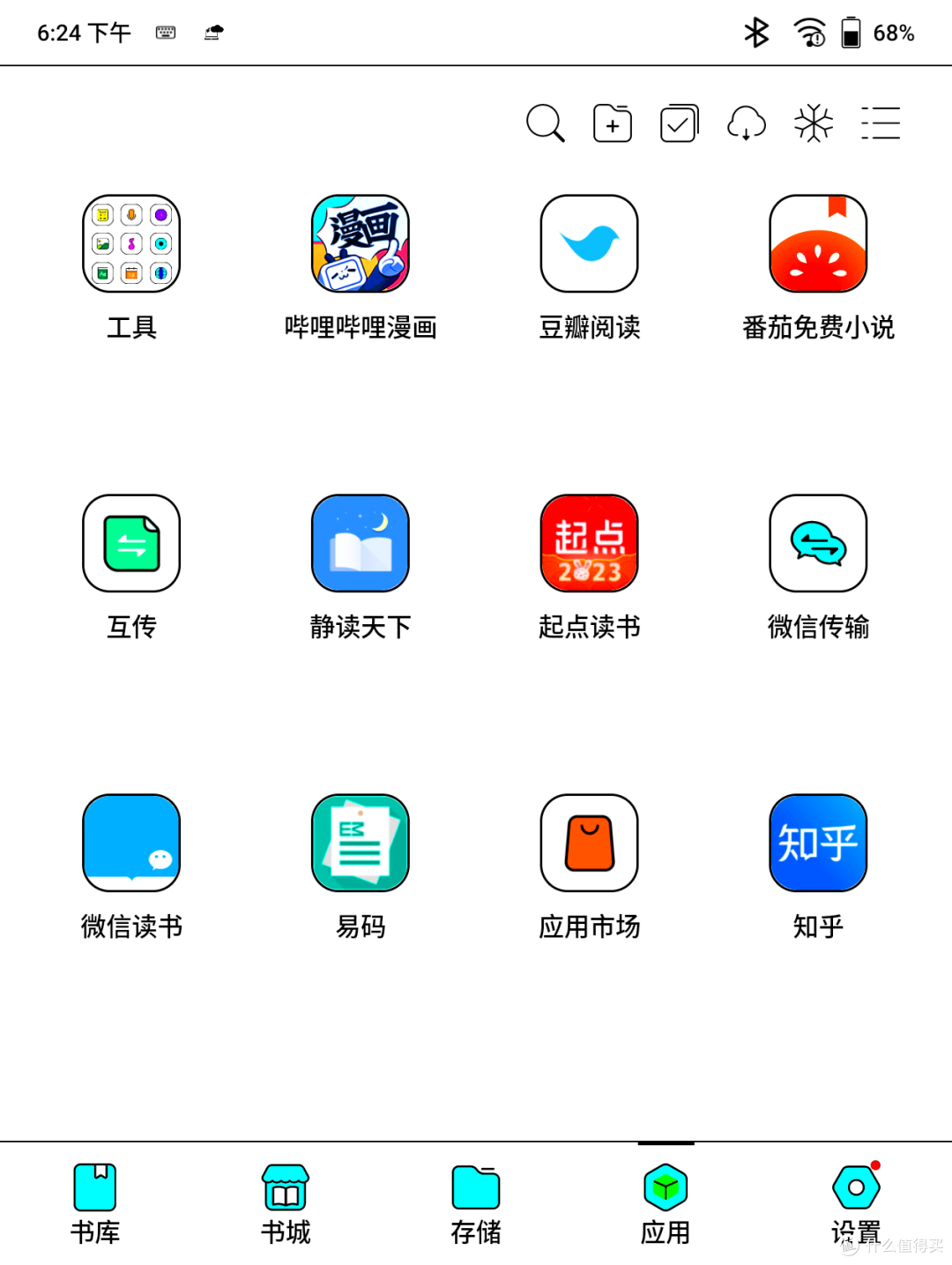Switch to list view layout
Image resolution: width=952 pixels, height=1265 pixels.
(881, 123)
